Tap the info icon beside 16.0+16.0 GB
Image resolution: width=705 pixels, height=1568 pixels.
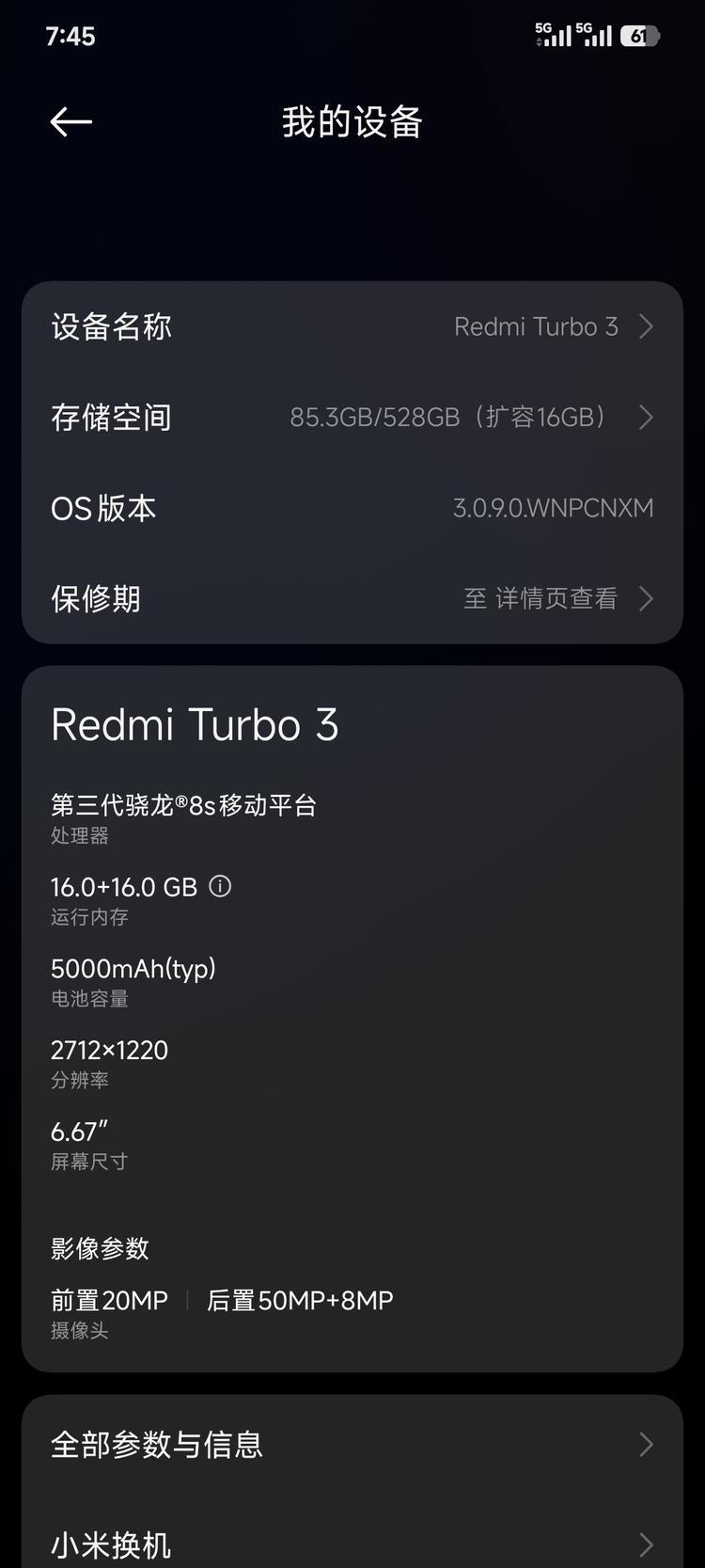click(220, 886)
